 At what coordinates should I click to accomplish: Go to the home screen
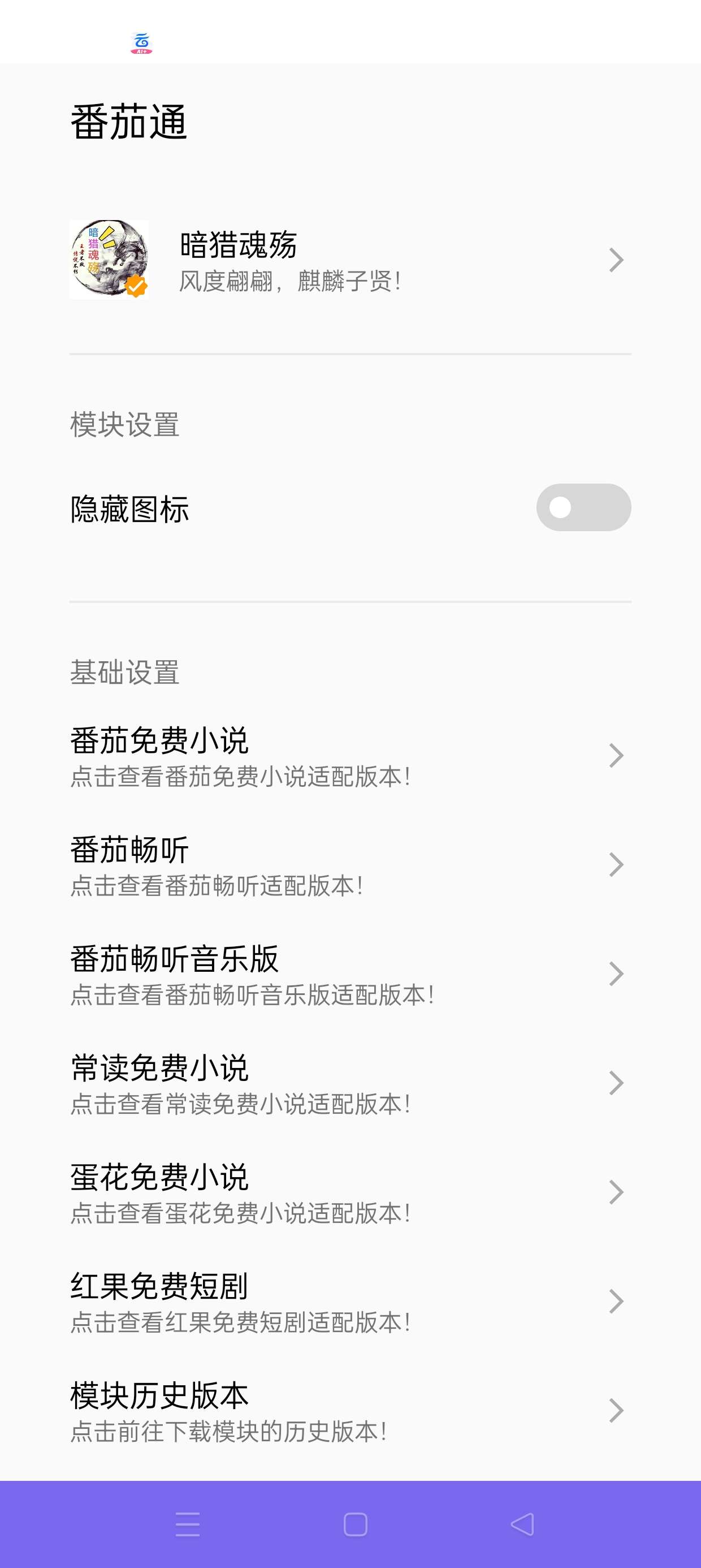356,1524
